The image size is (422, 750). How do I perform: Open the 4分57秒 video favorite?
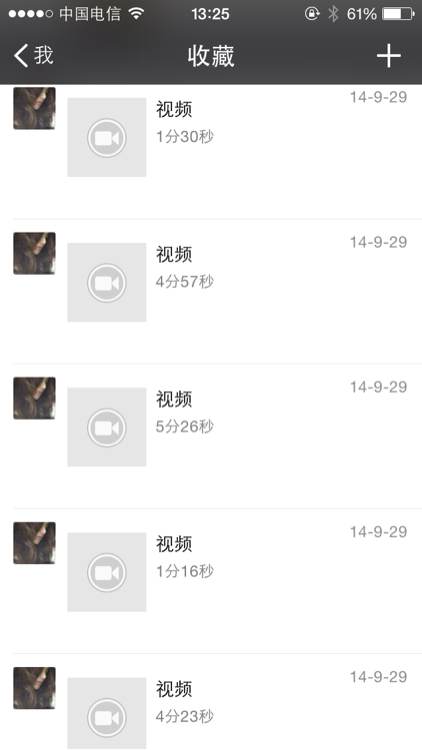click(211, 291)
